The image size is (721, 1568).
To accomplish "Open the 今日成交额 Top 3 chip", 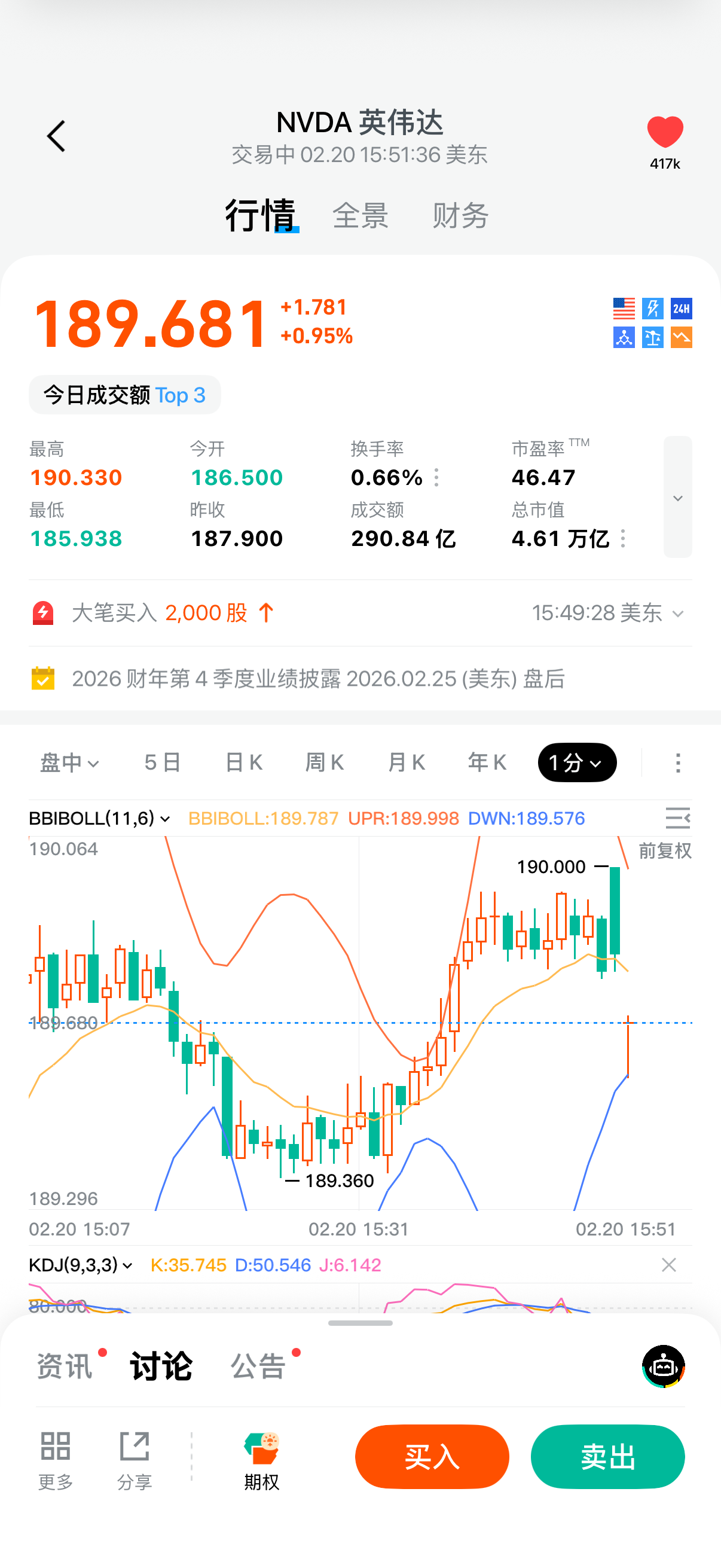I will pos(124,395).
